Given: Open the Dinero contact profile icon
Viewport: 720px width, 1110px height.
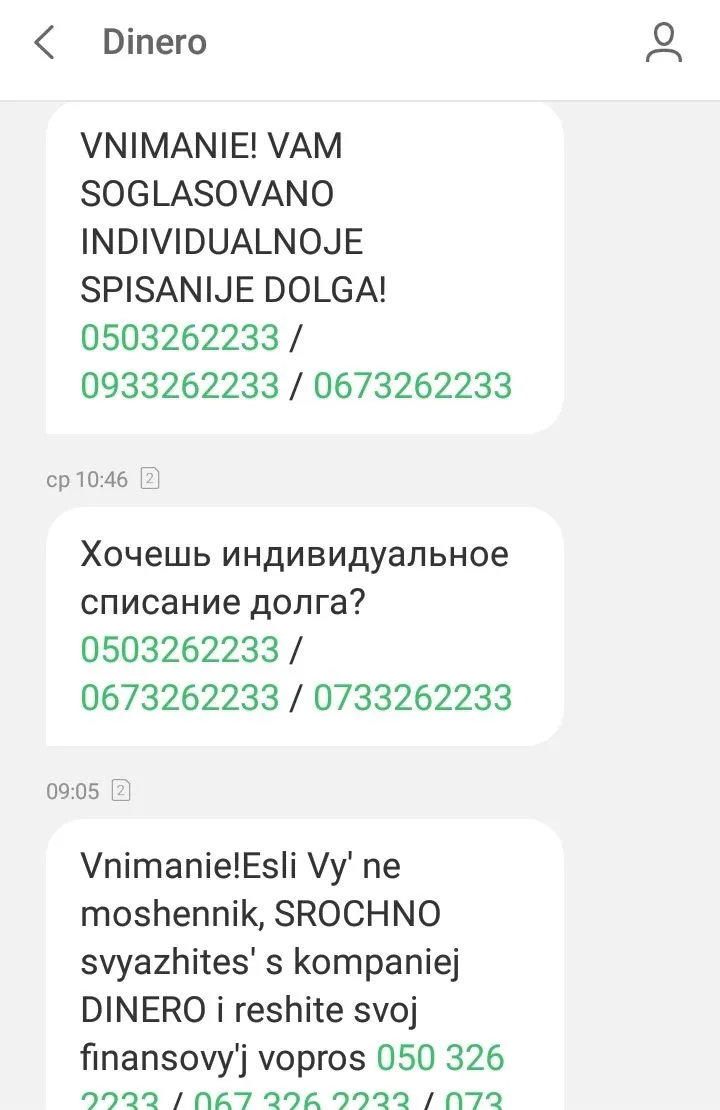Looking at the screenshot, I should [x=663, y=43].
